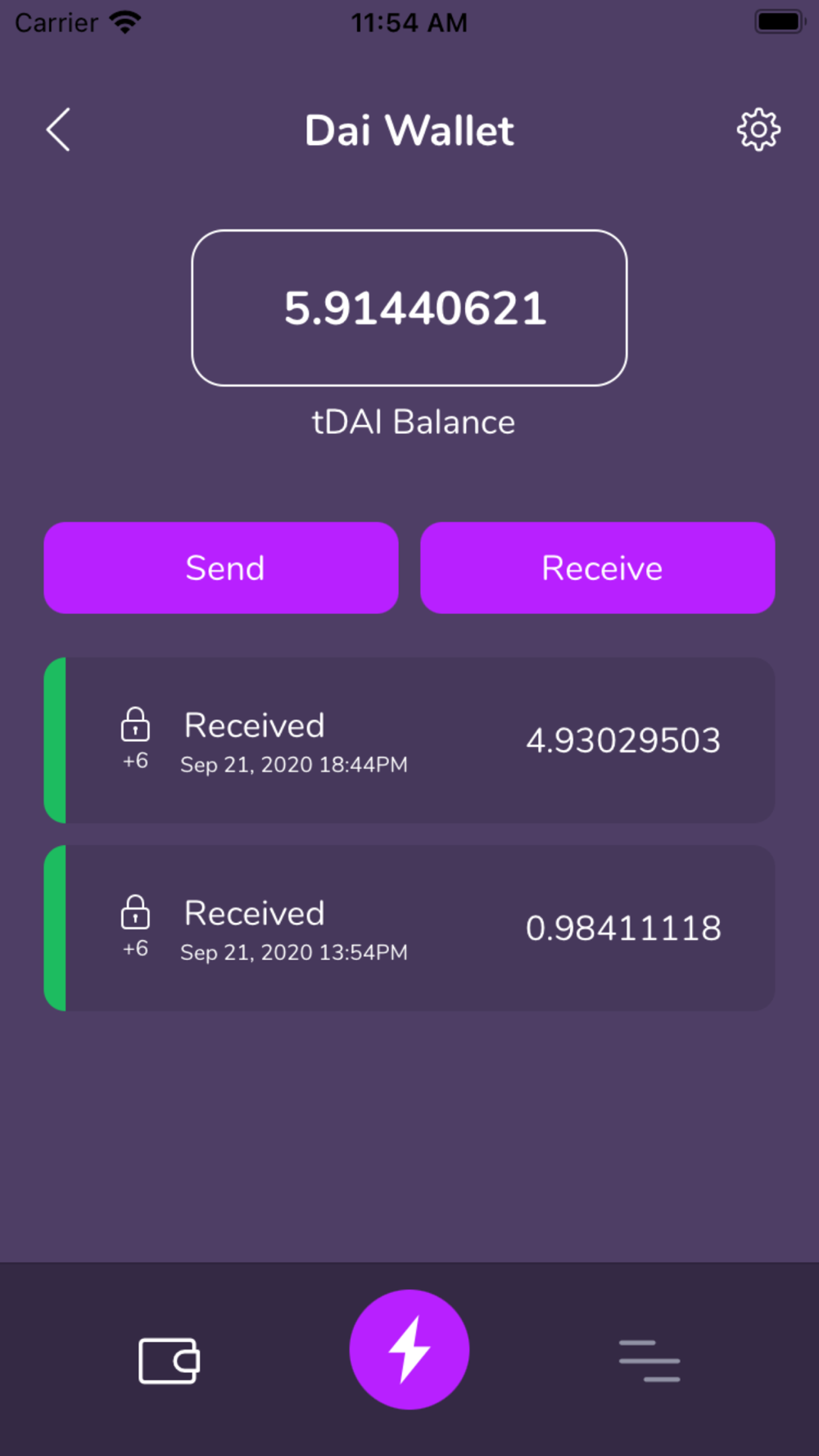Open the received 0.98411118 transaction
Image resolution: width=819 pixels, height=1456 pixels.
click(409, 928)
